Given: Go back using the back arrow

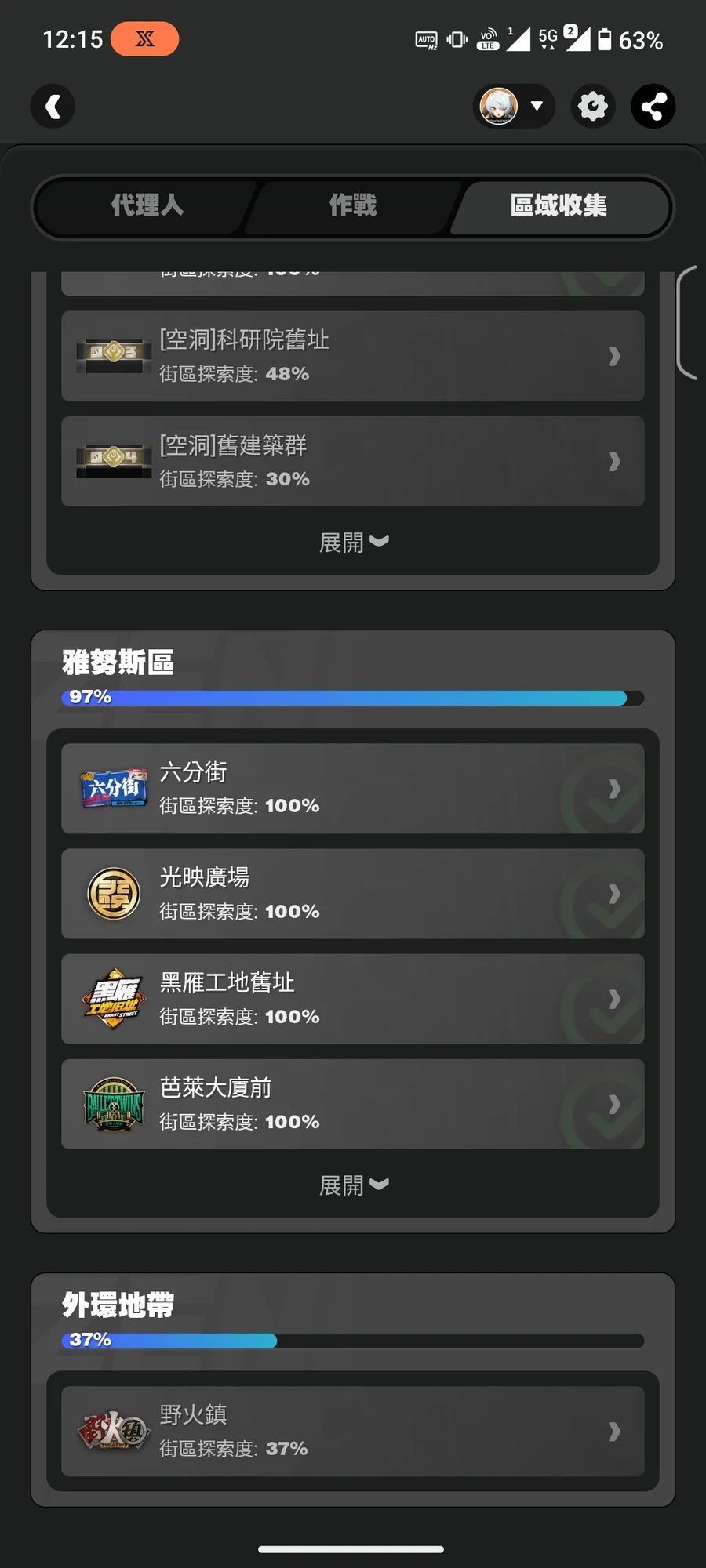Looking at the screenshot, I should pos(53,106).
